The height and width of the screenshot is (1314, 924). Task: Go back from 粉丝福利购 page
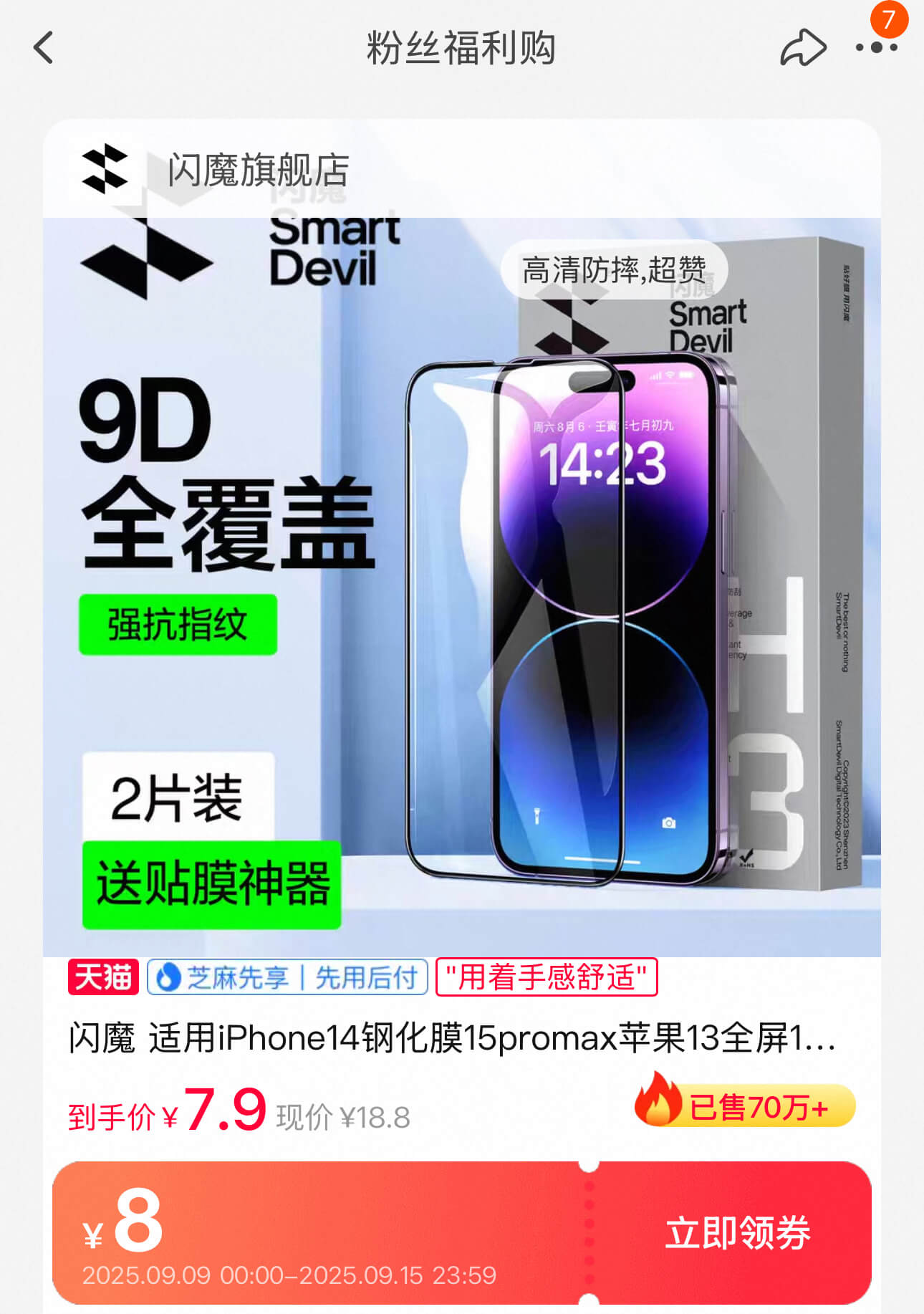point(44,48)
